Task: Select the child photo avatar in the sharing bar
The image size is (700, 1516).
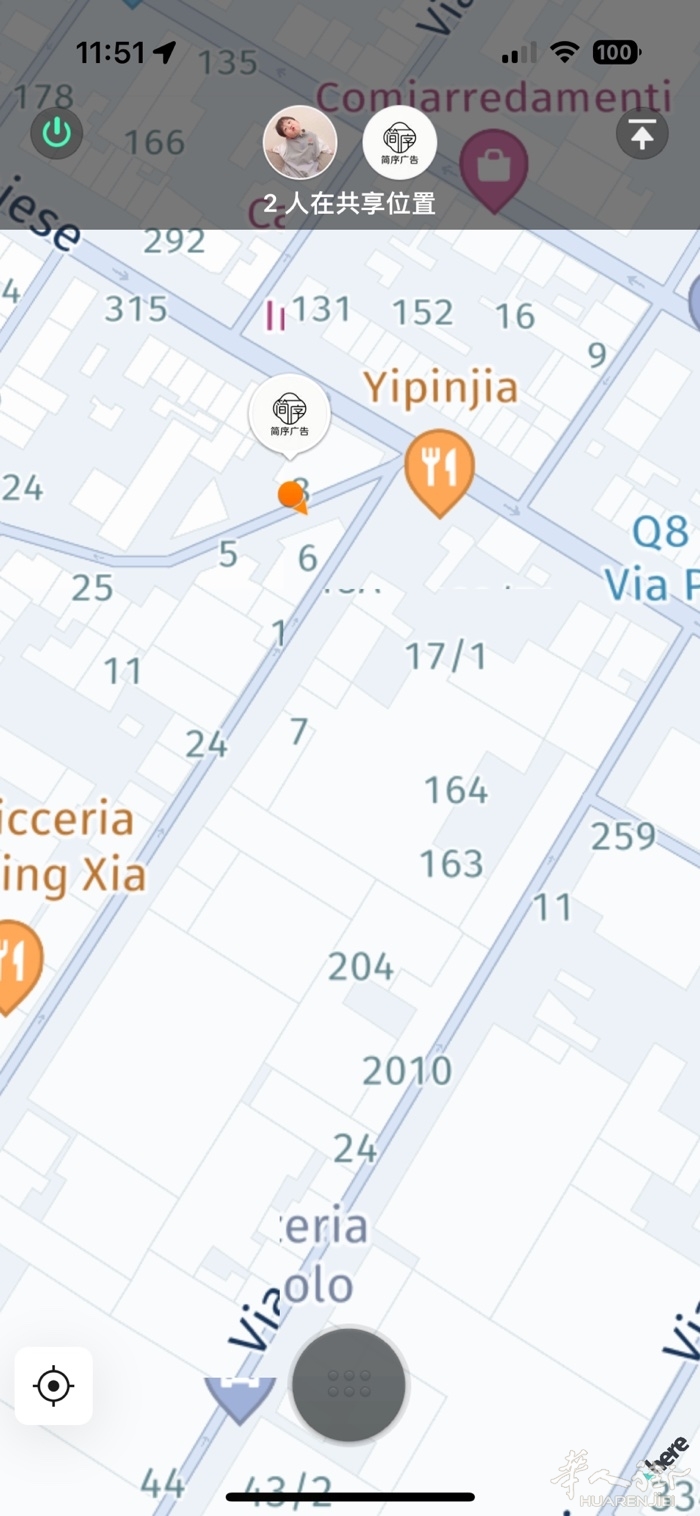Action: pyautogui.click(x=300, y=142)
